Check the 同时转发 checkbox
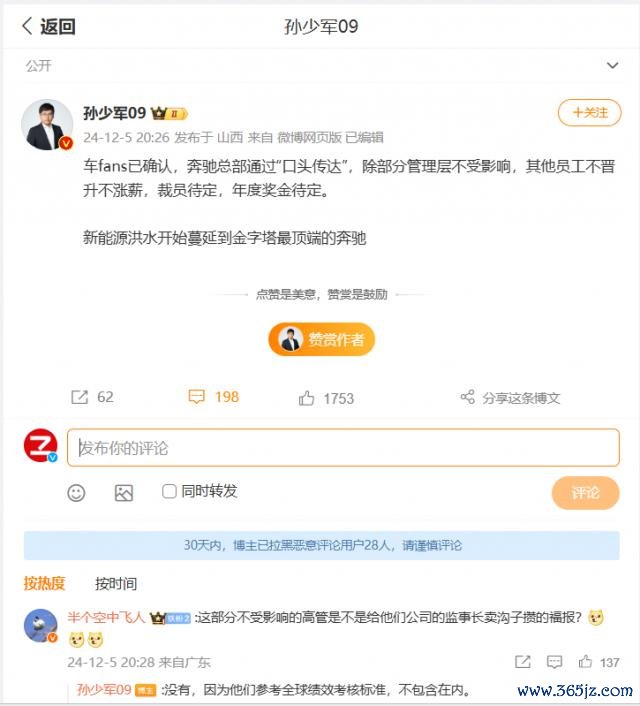The width and height of the screenshot is (640, 706). [x=170, y=491]
